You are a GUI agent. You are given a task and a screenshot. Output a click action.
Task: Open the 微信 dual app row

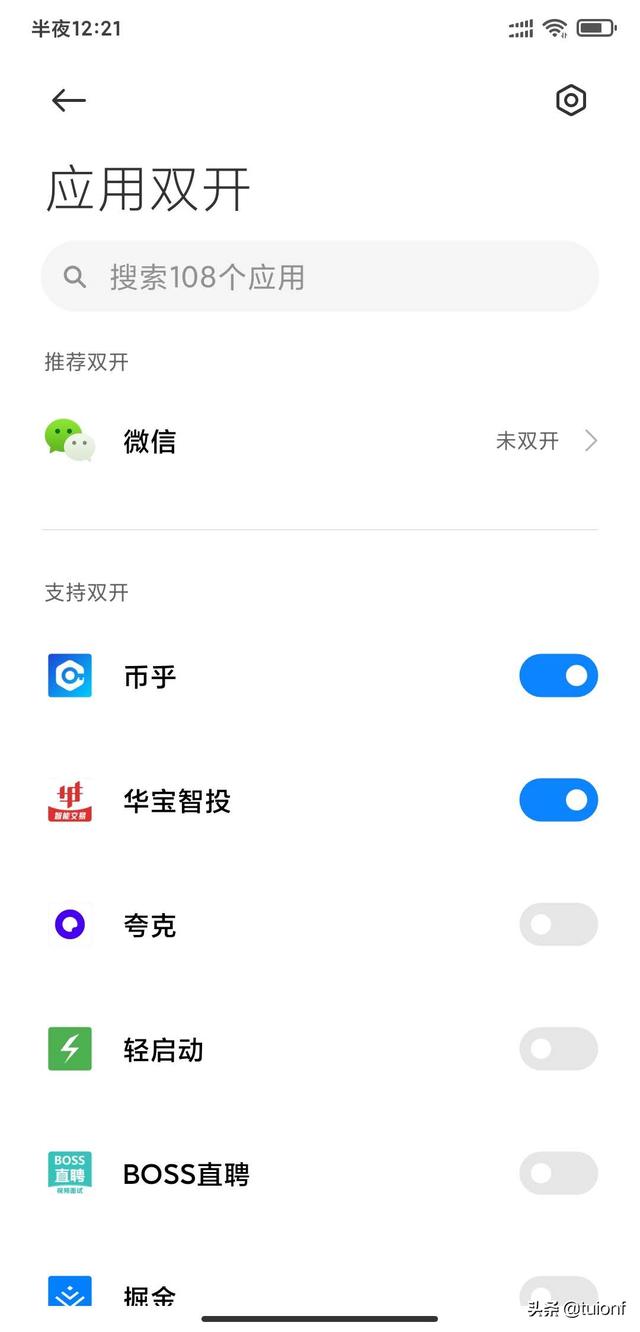click(x=320, y=441)
